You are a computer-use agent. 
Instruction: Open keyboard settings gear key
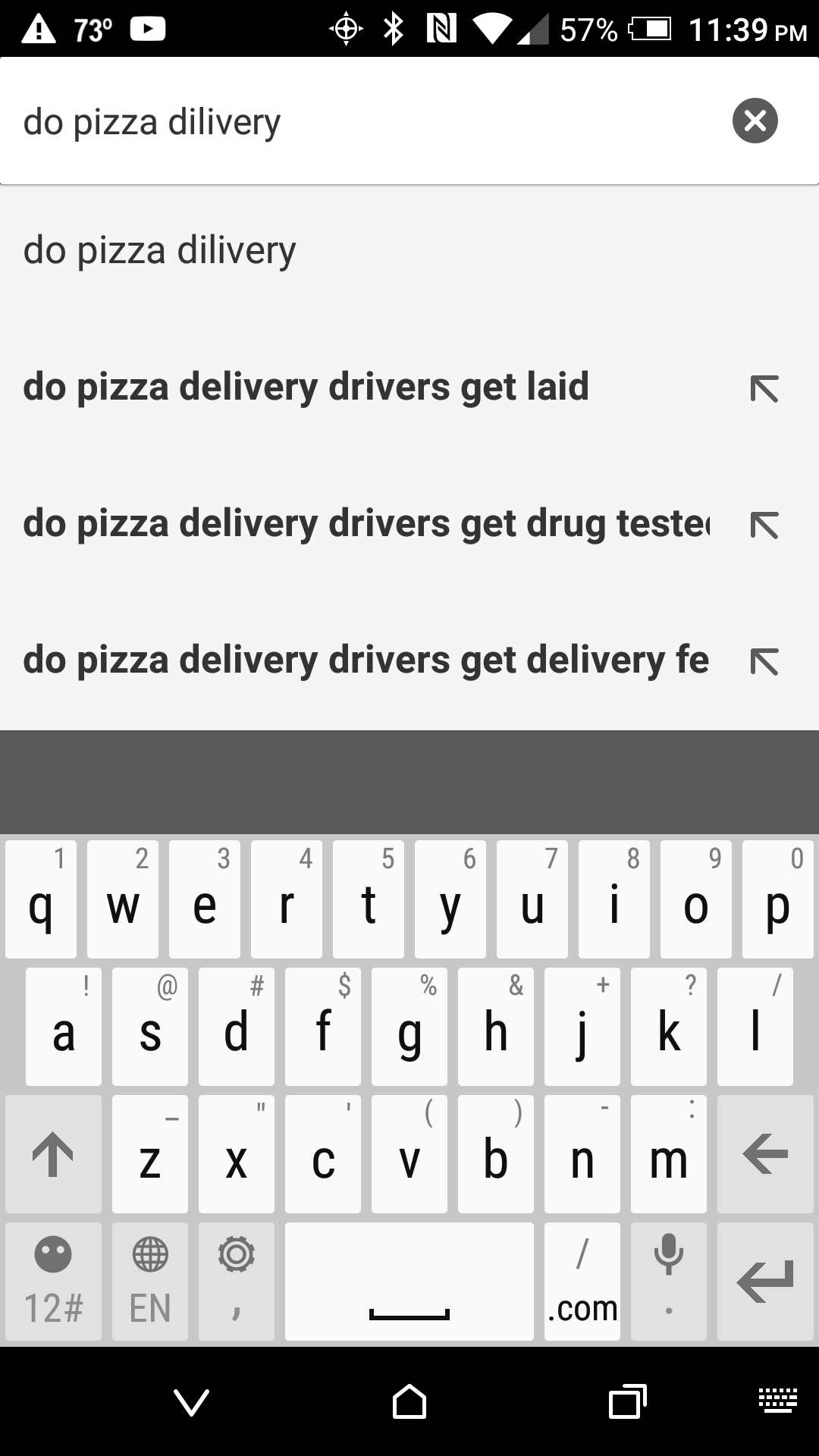237,1281
